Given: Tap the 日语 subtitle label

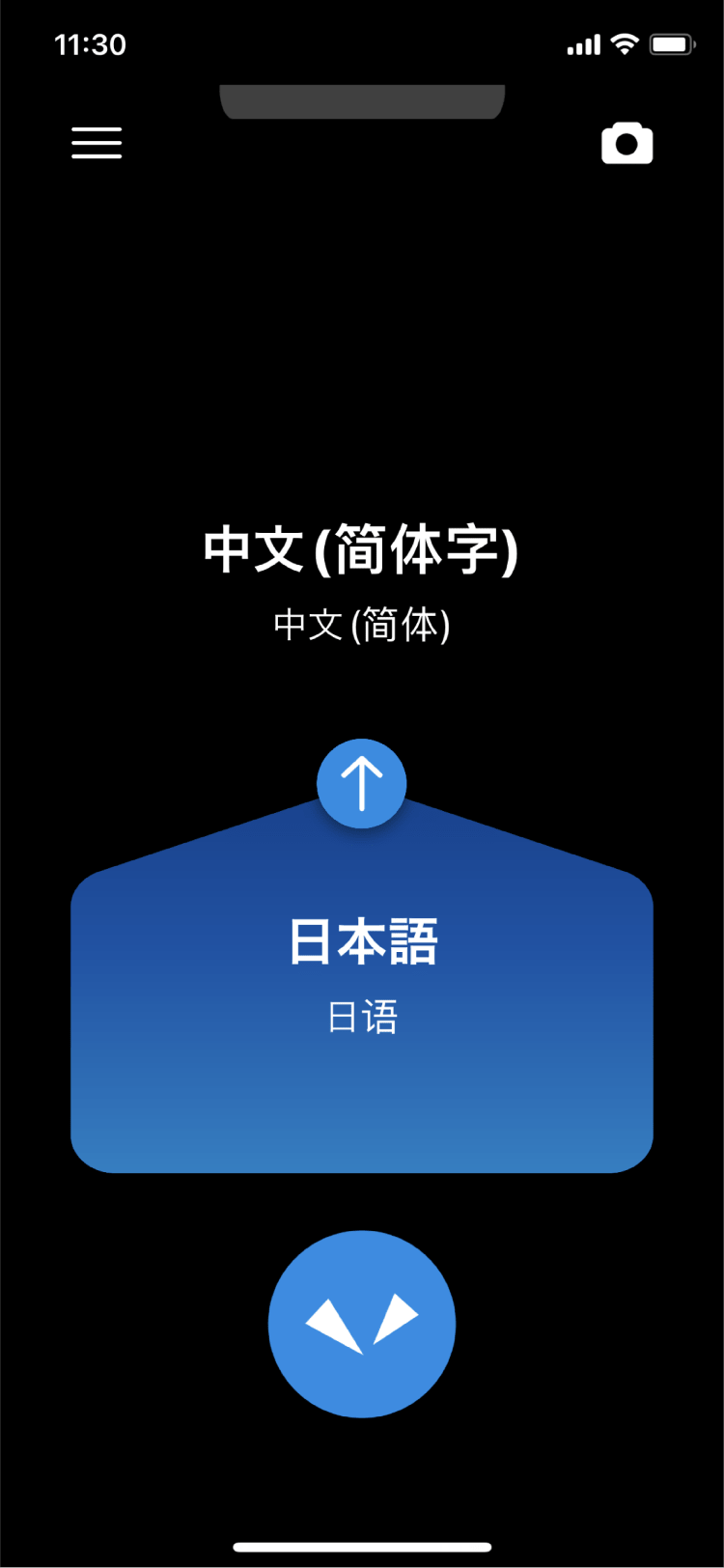Looking at the screenshot, I should (x=361, y=1014).
